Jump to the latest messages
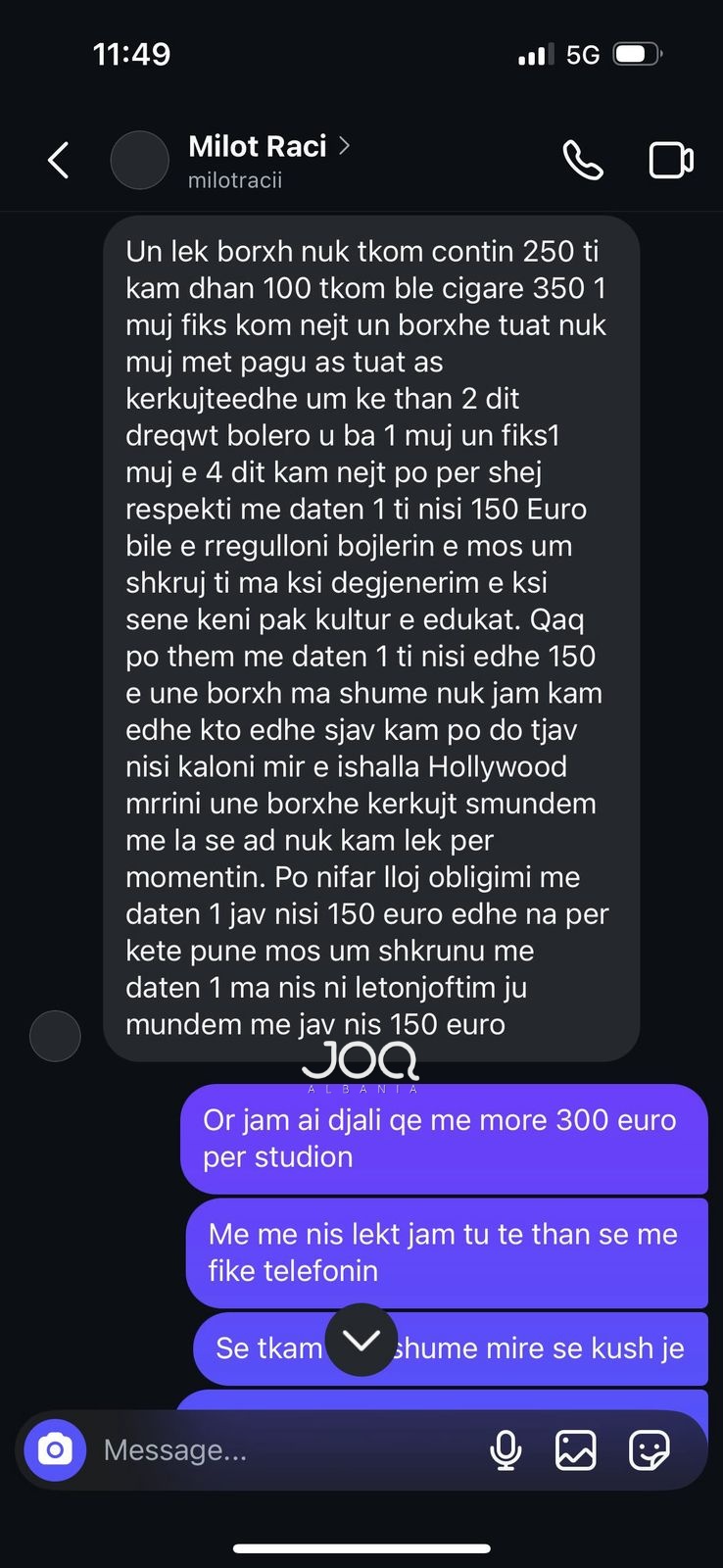Image resolution: width=723 pixels, height=1568 pixels. click(361, 1340)
